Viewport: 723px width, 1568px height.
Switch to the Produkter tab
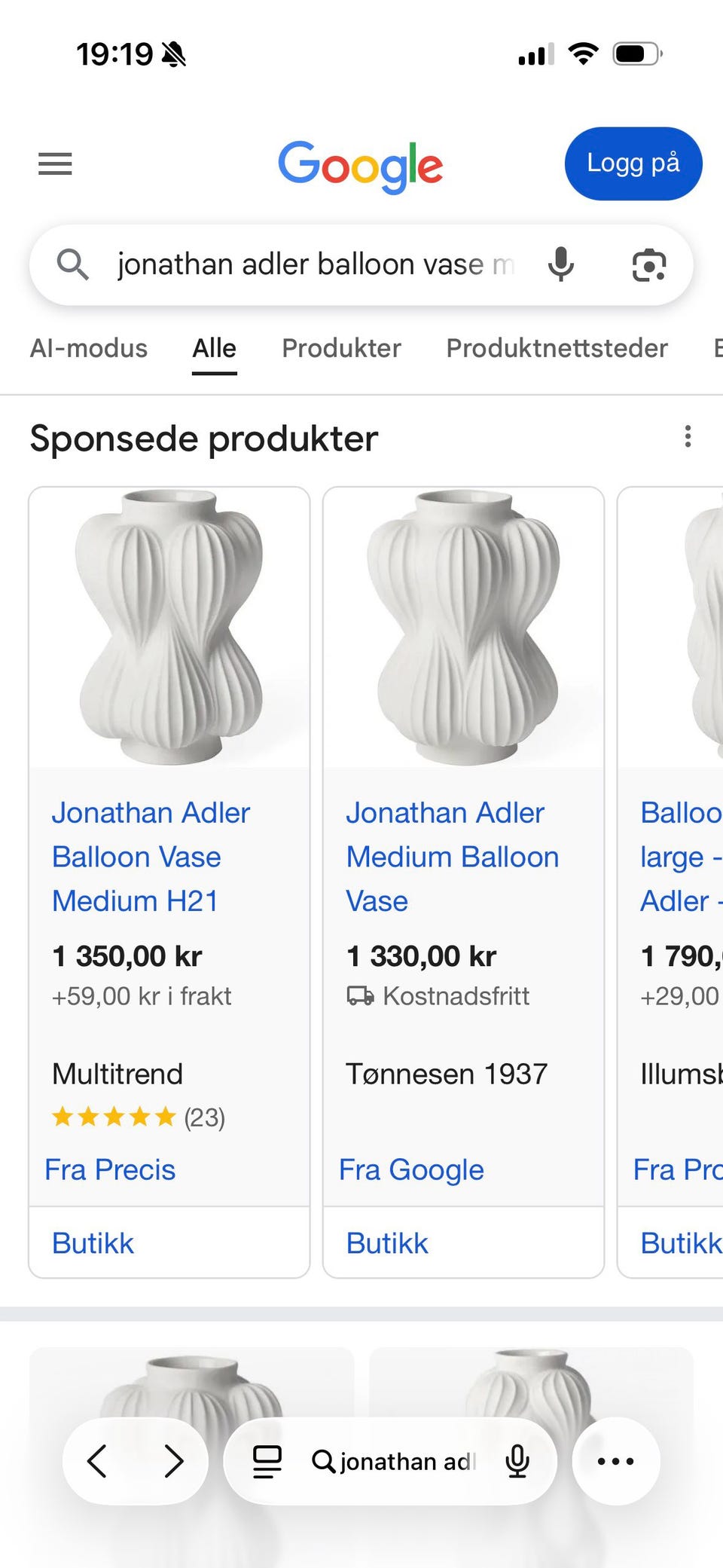[340, 348]
